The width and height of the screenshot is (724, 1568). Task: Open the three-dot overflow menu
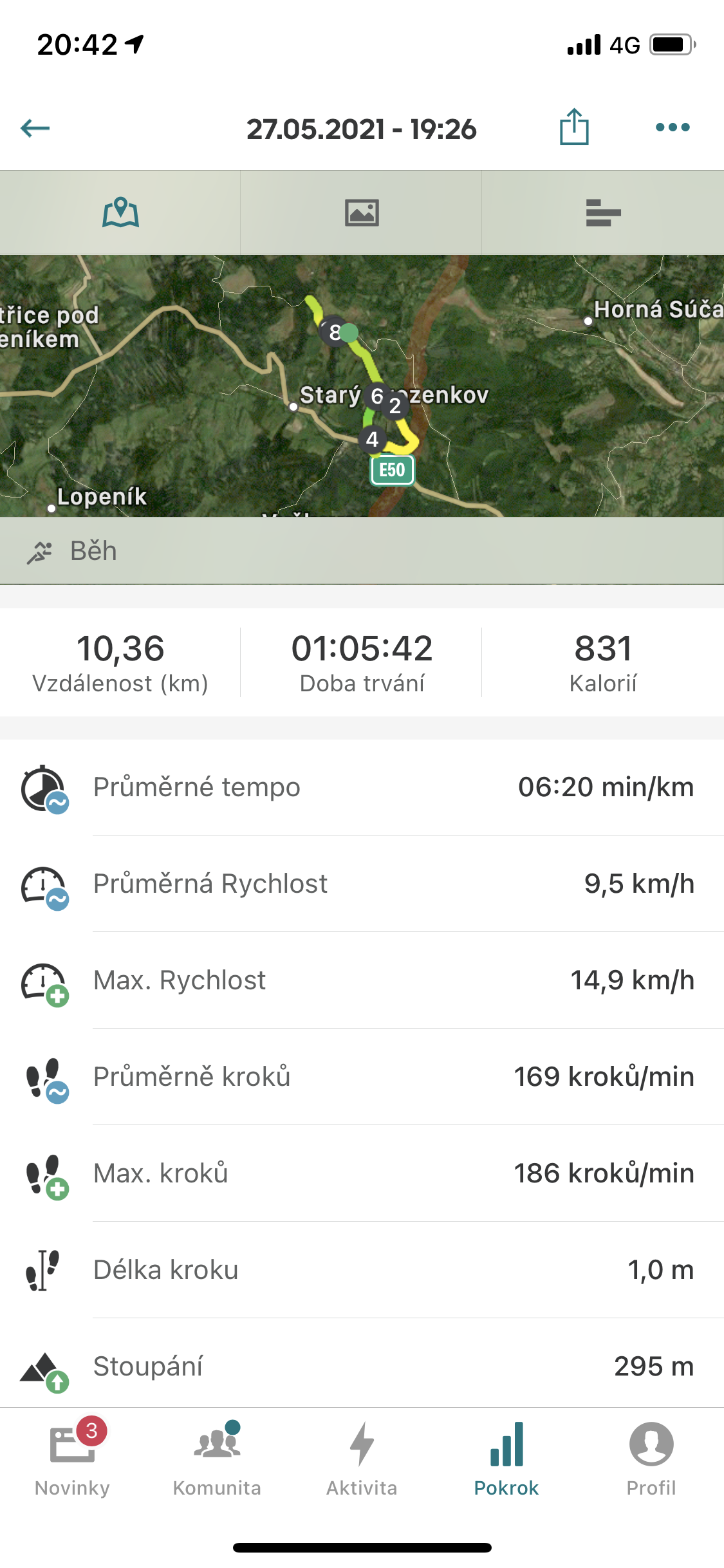tap(673, 127)
